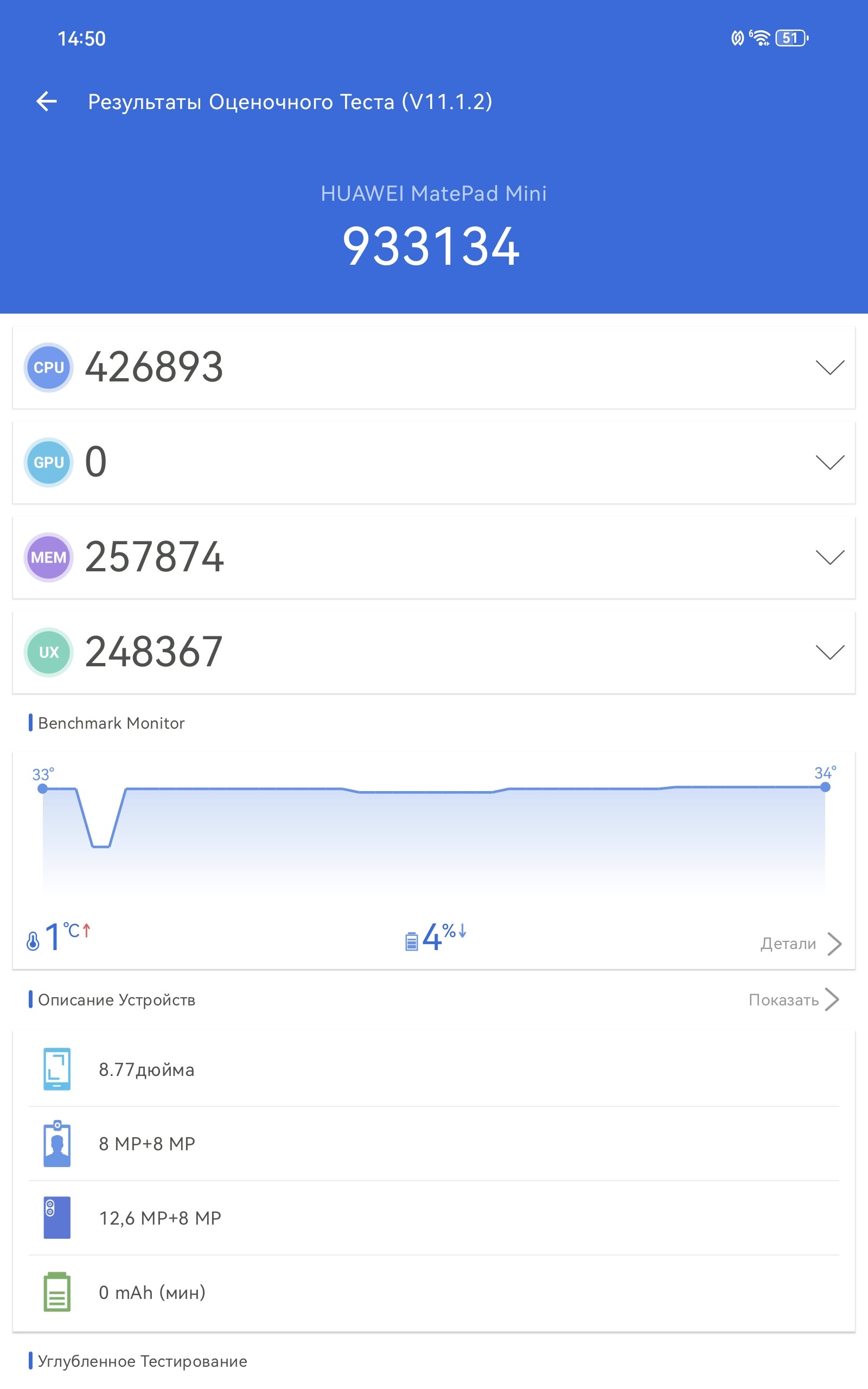Expand the UX score 248367 row
Screen dimensions: 868x1389
pyautogui.click(x=434, y=653)
